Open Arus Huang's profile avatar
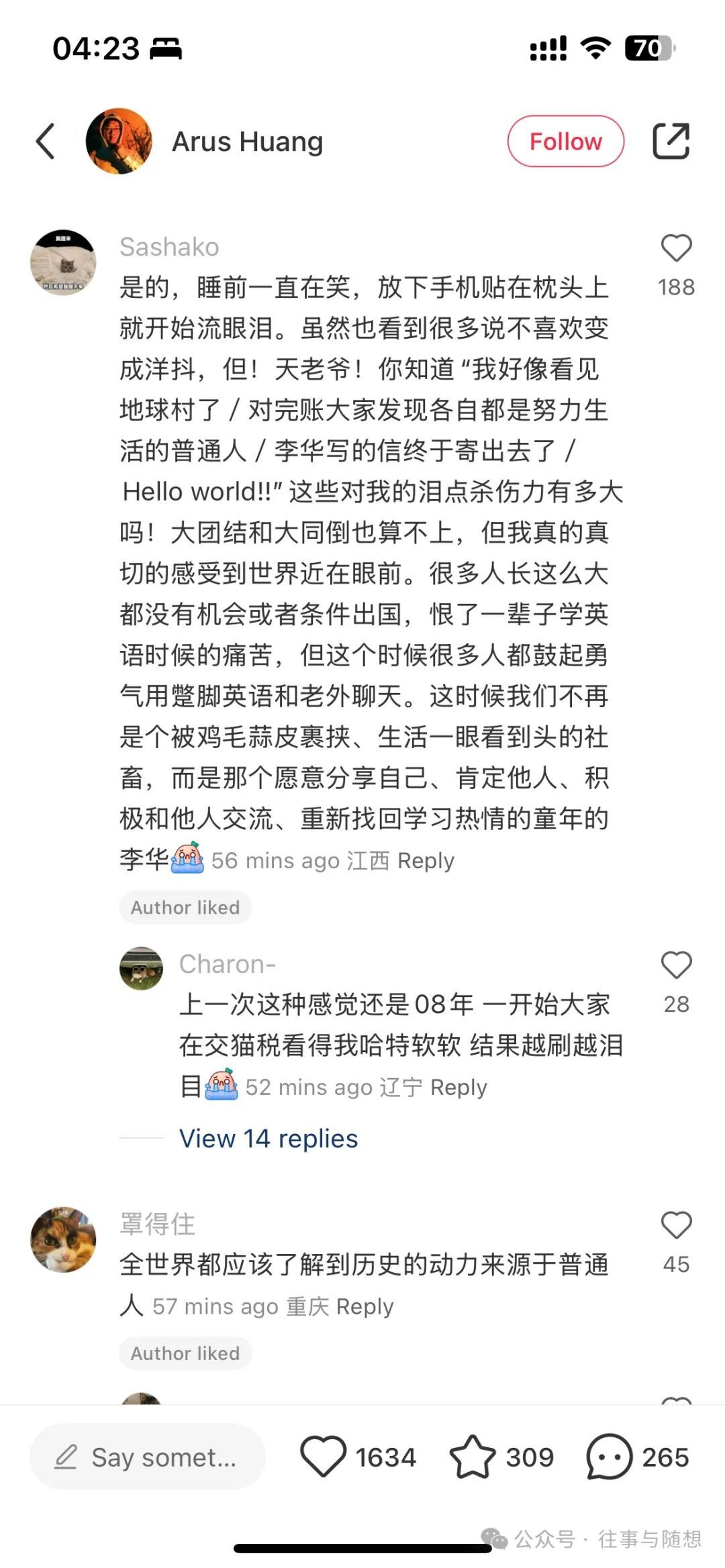This screenshot has width=725, height=1568. 119,142
